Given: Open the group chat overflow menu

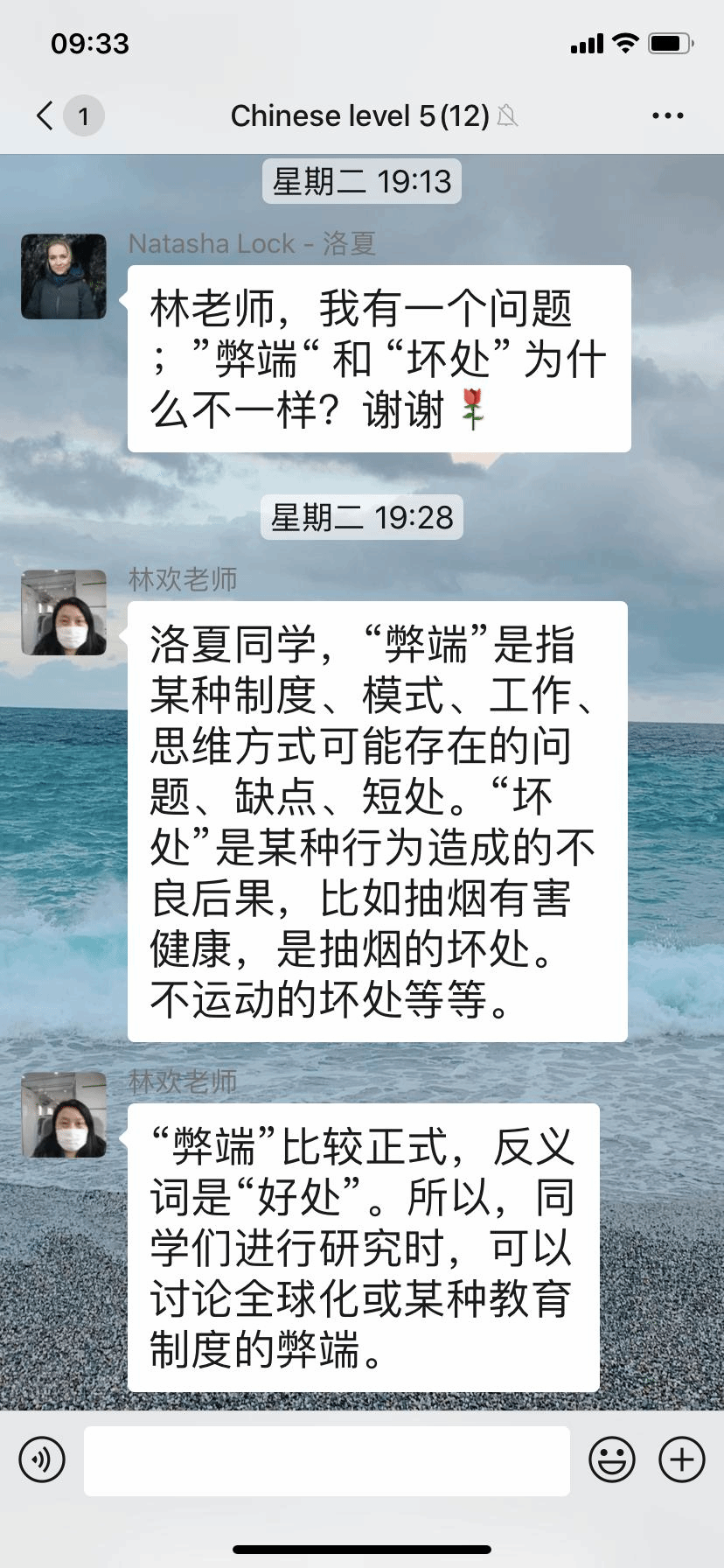Looking at the screenshot, I should click(667, 115).
